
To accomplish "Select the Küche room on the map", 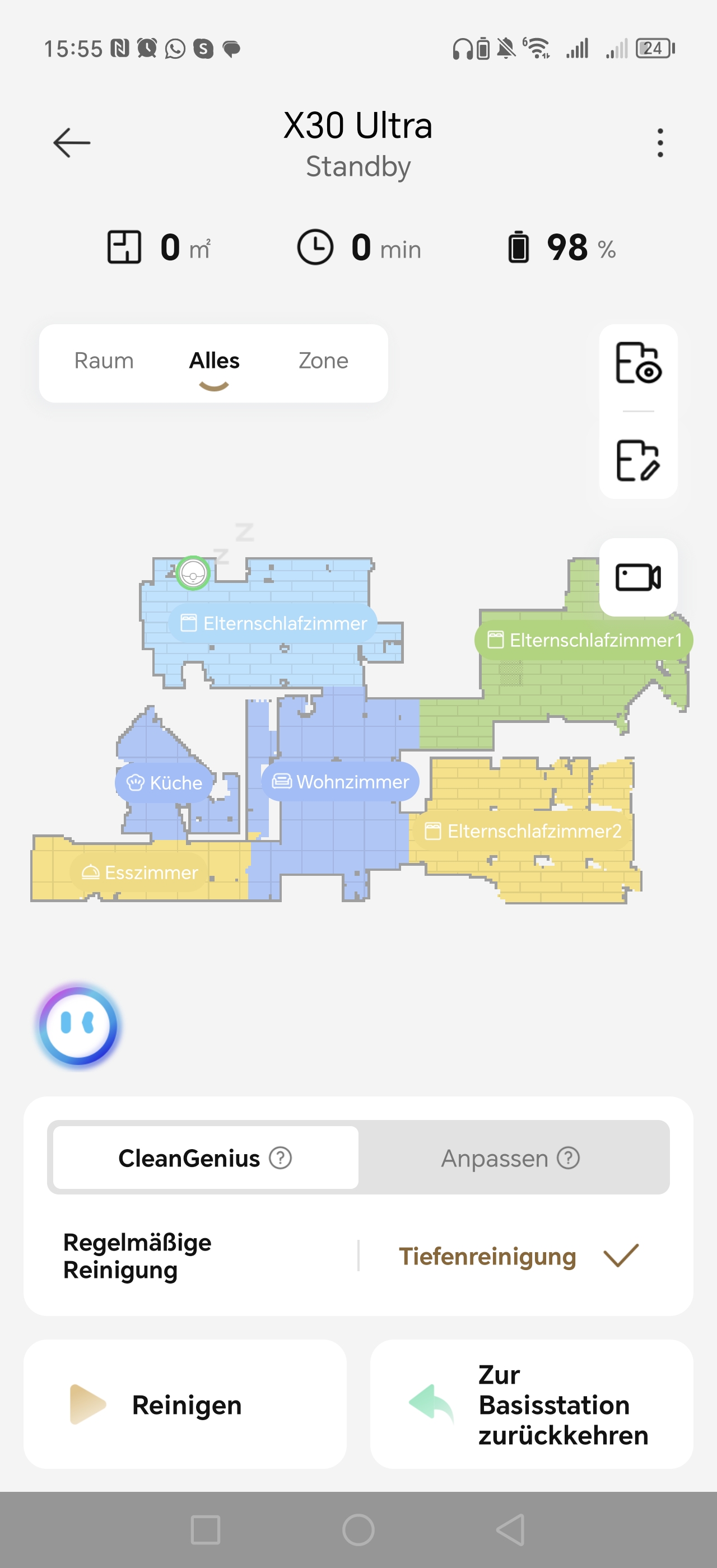I will 164,783.
